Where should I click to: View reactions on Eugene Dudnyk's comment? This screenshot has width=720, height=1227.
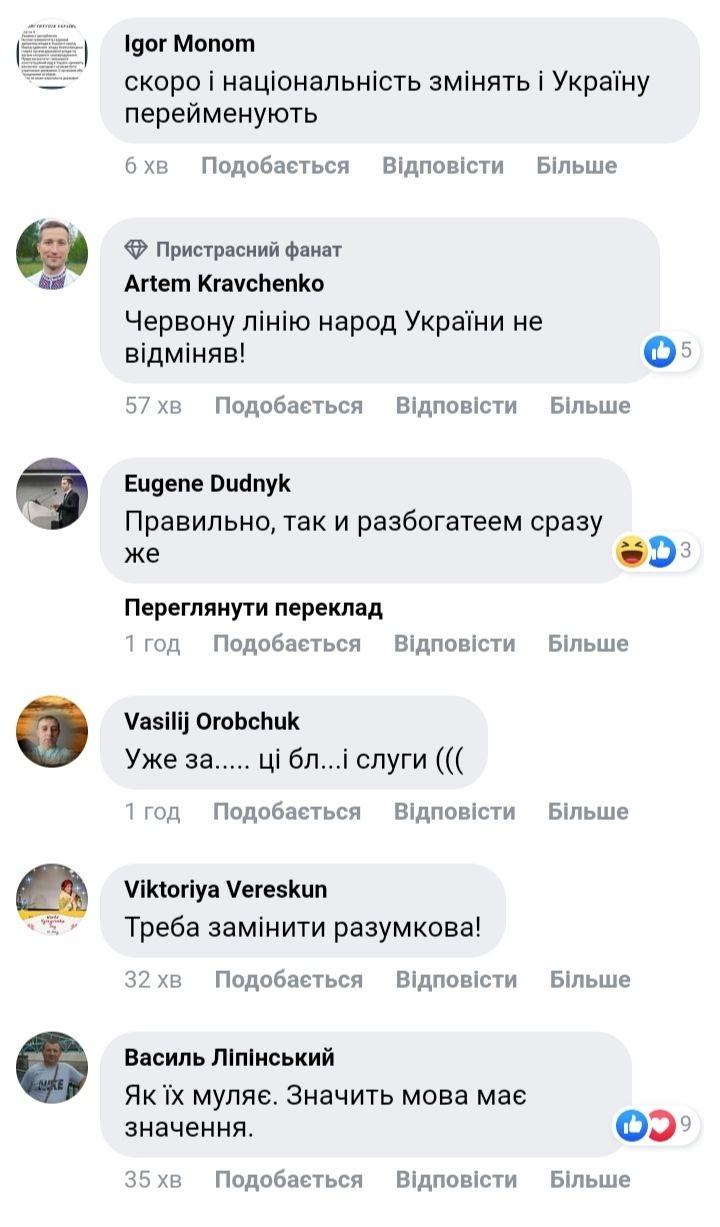655,551
